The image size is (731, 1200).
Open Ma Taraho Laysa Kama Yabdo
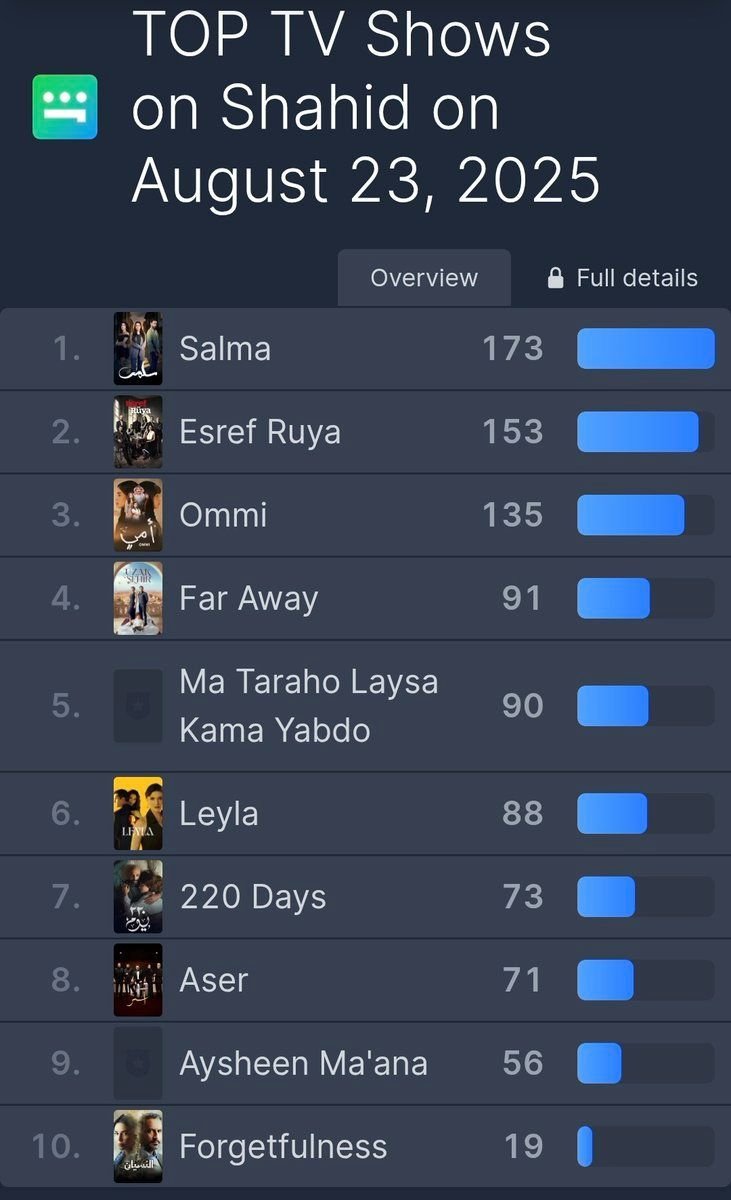point(308,705)
